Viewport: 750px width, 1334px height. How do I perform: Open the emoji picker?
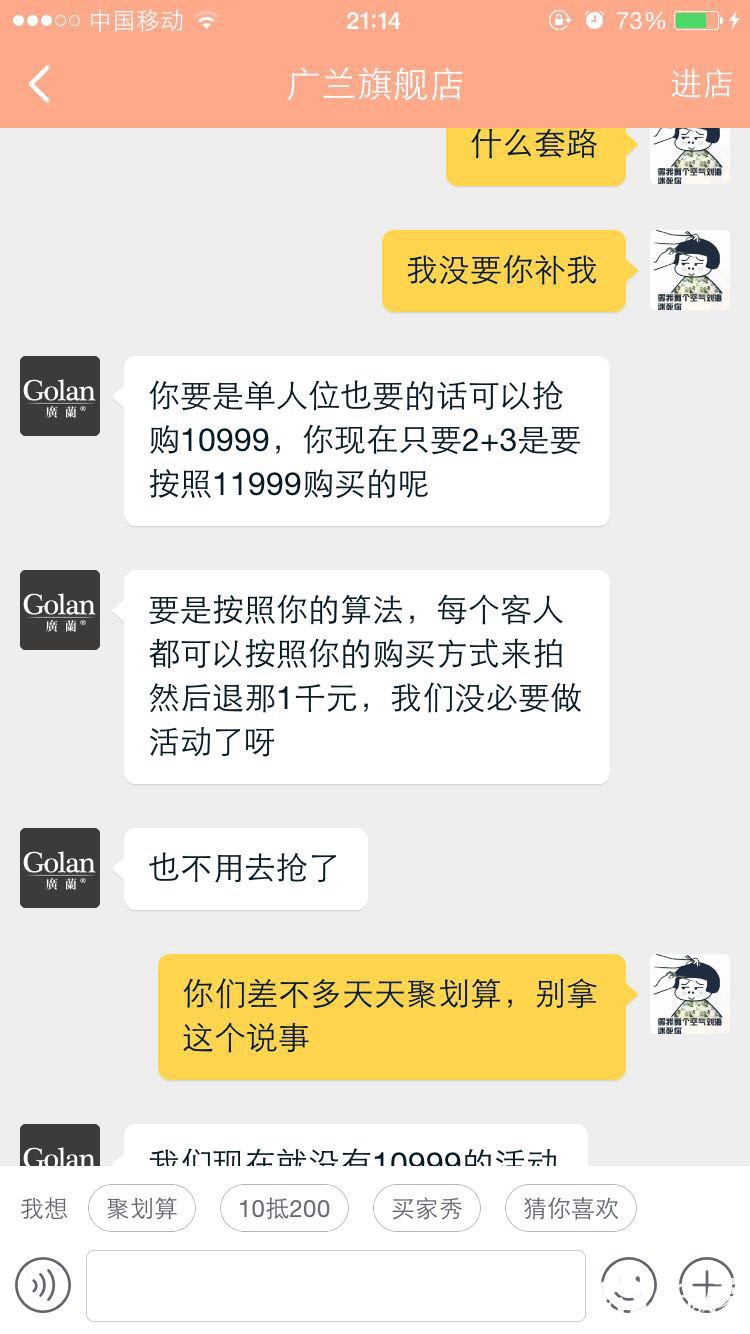pos(629,1285)
